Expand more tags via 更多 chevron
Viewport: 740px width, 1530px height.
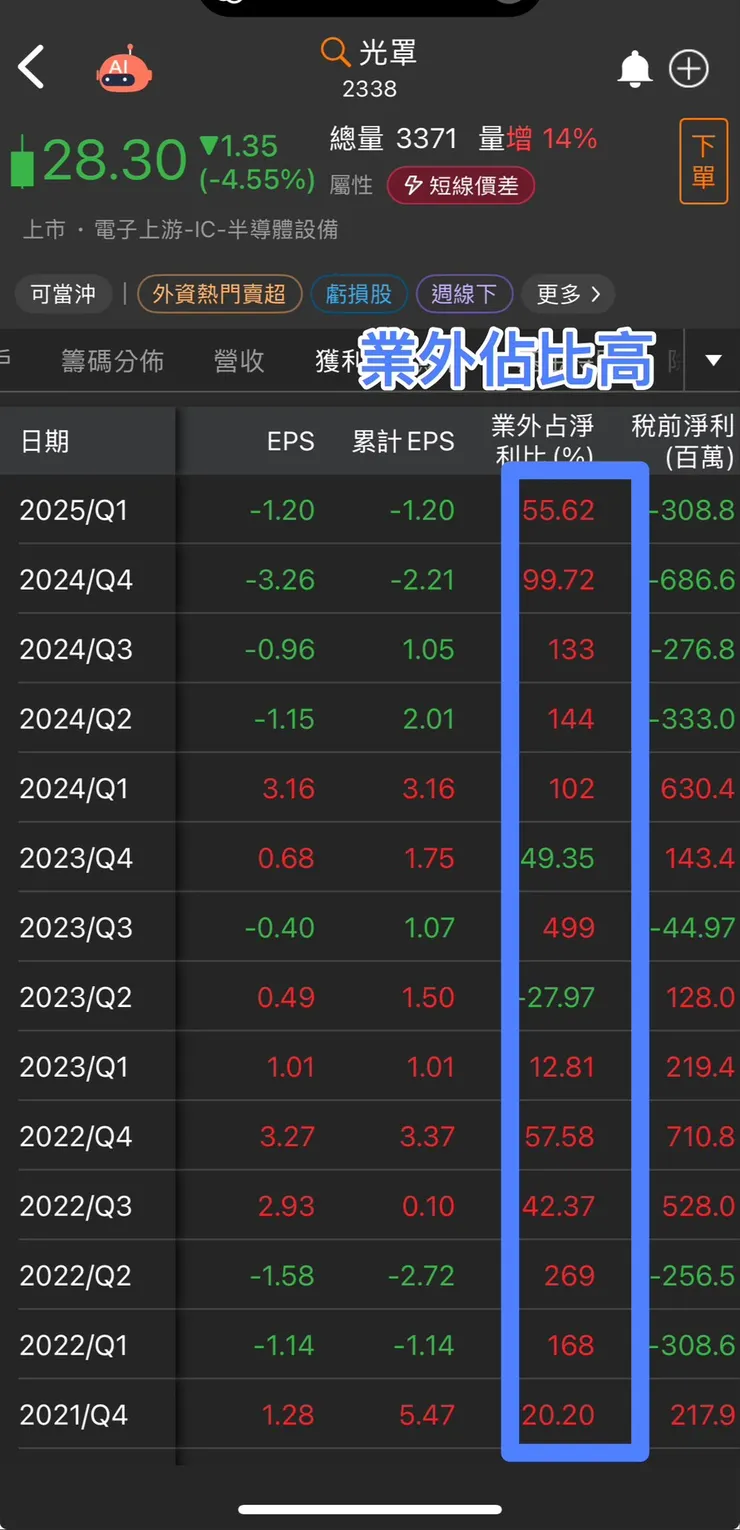click(x=568, y=294)
